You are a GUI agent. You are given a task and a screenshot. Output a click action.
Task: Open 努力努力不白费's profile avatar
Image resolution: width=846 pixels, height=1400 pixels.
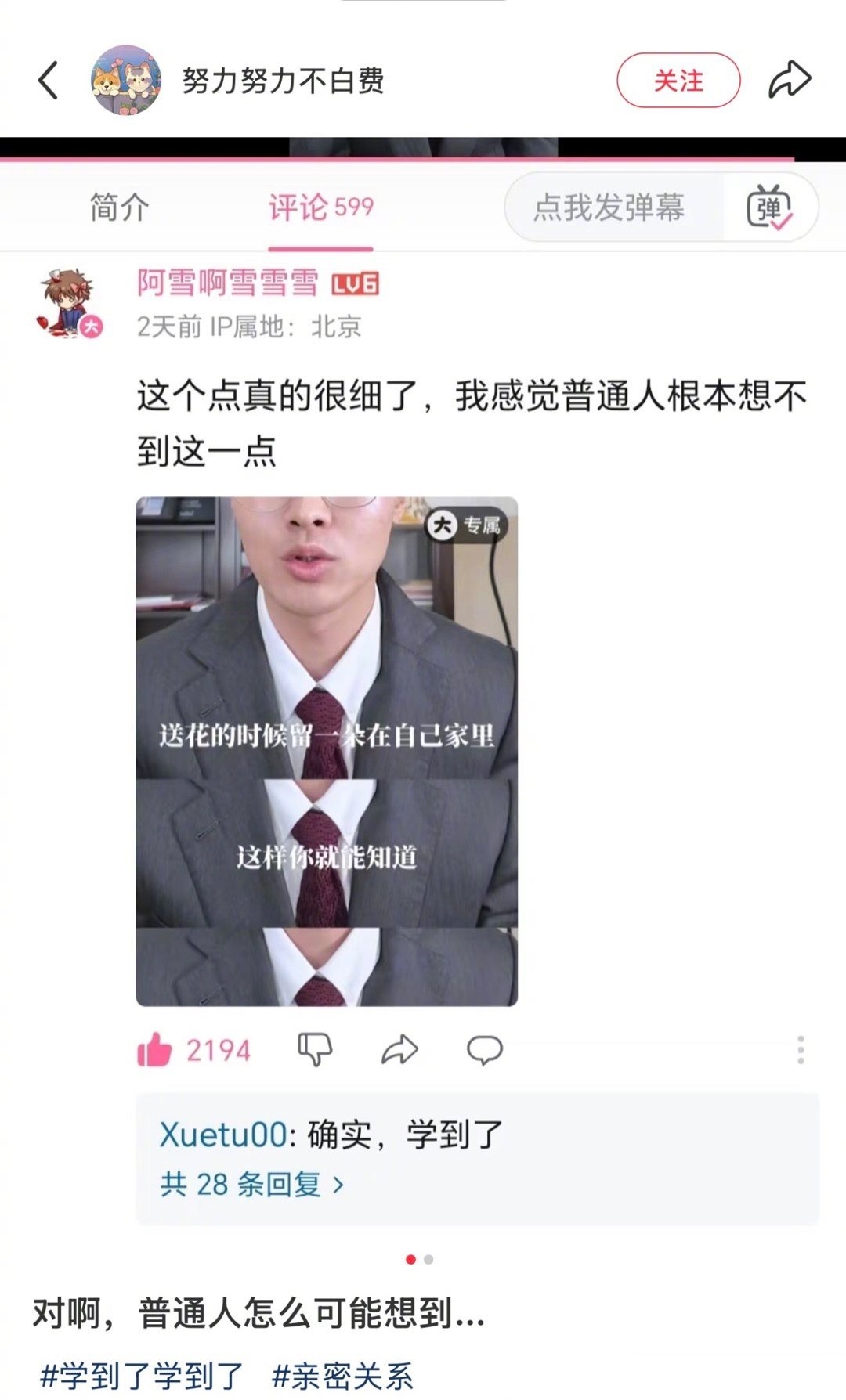[x=126, y=81]
